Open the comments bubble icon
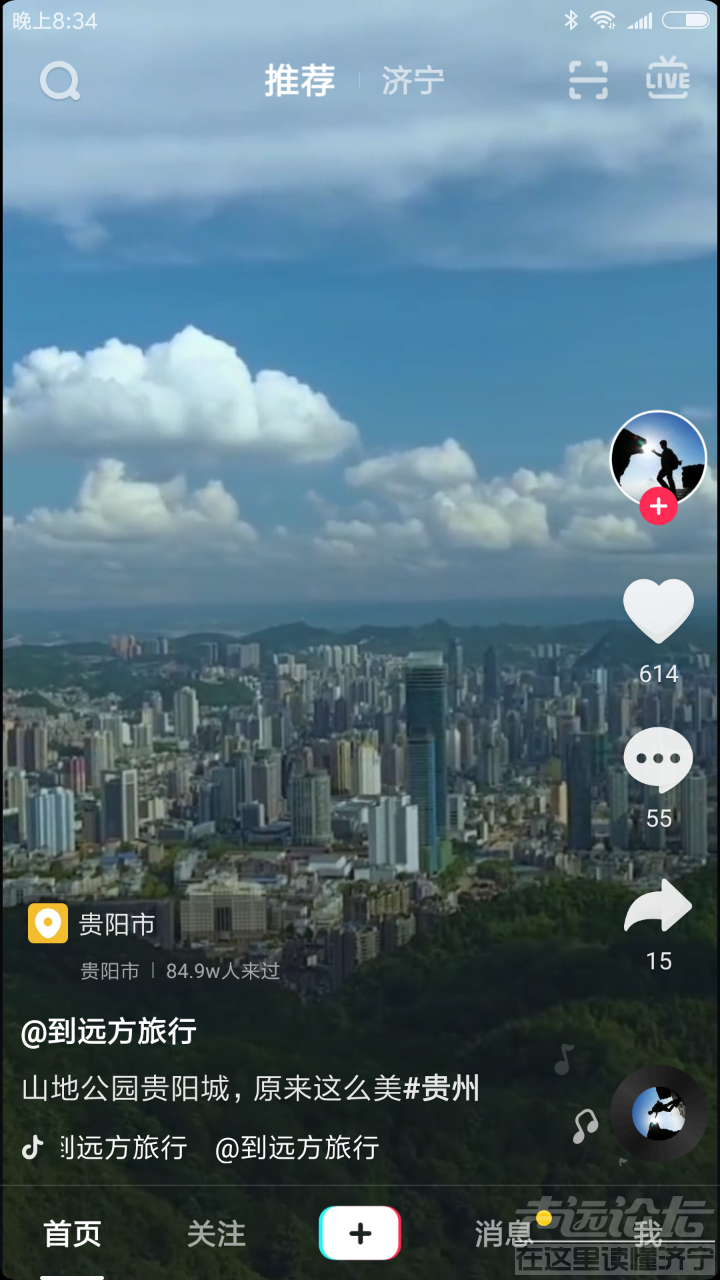 click(658, 761)
